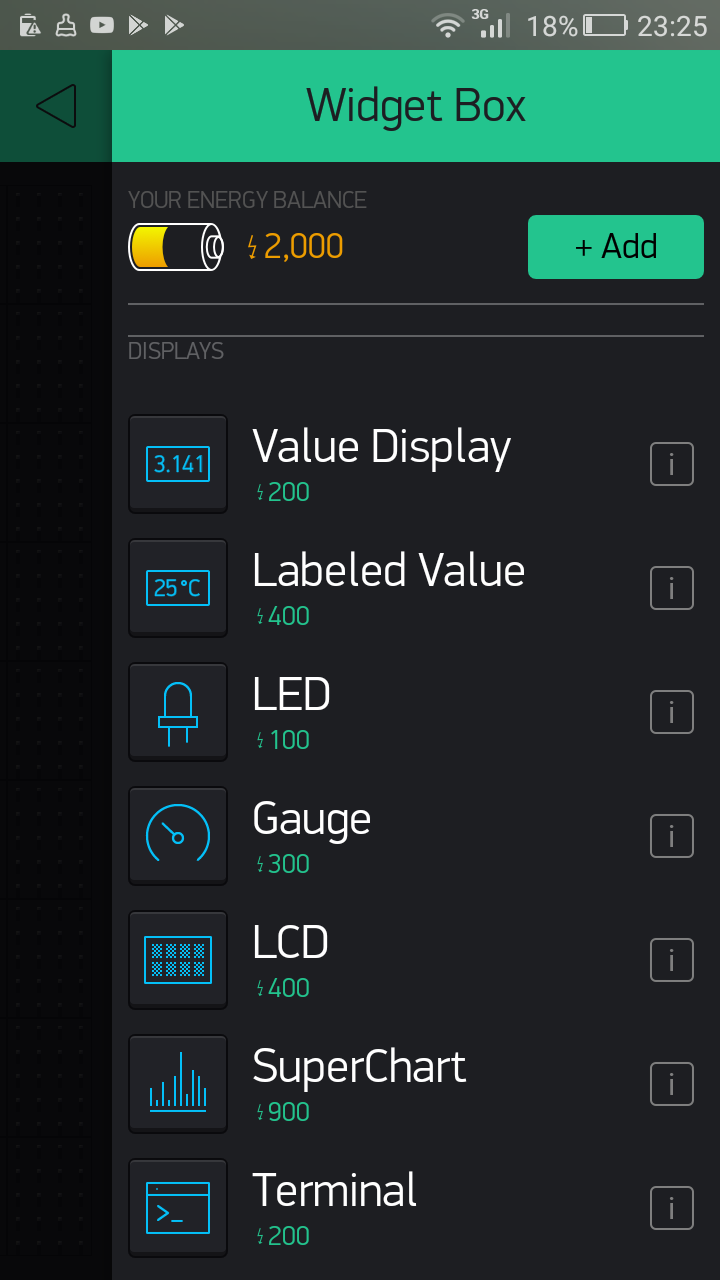Screen dimensions: 720x1280
Task: Open SuperChart info icon
Action: click(x=672, y=1084)
